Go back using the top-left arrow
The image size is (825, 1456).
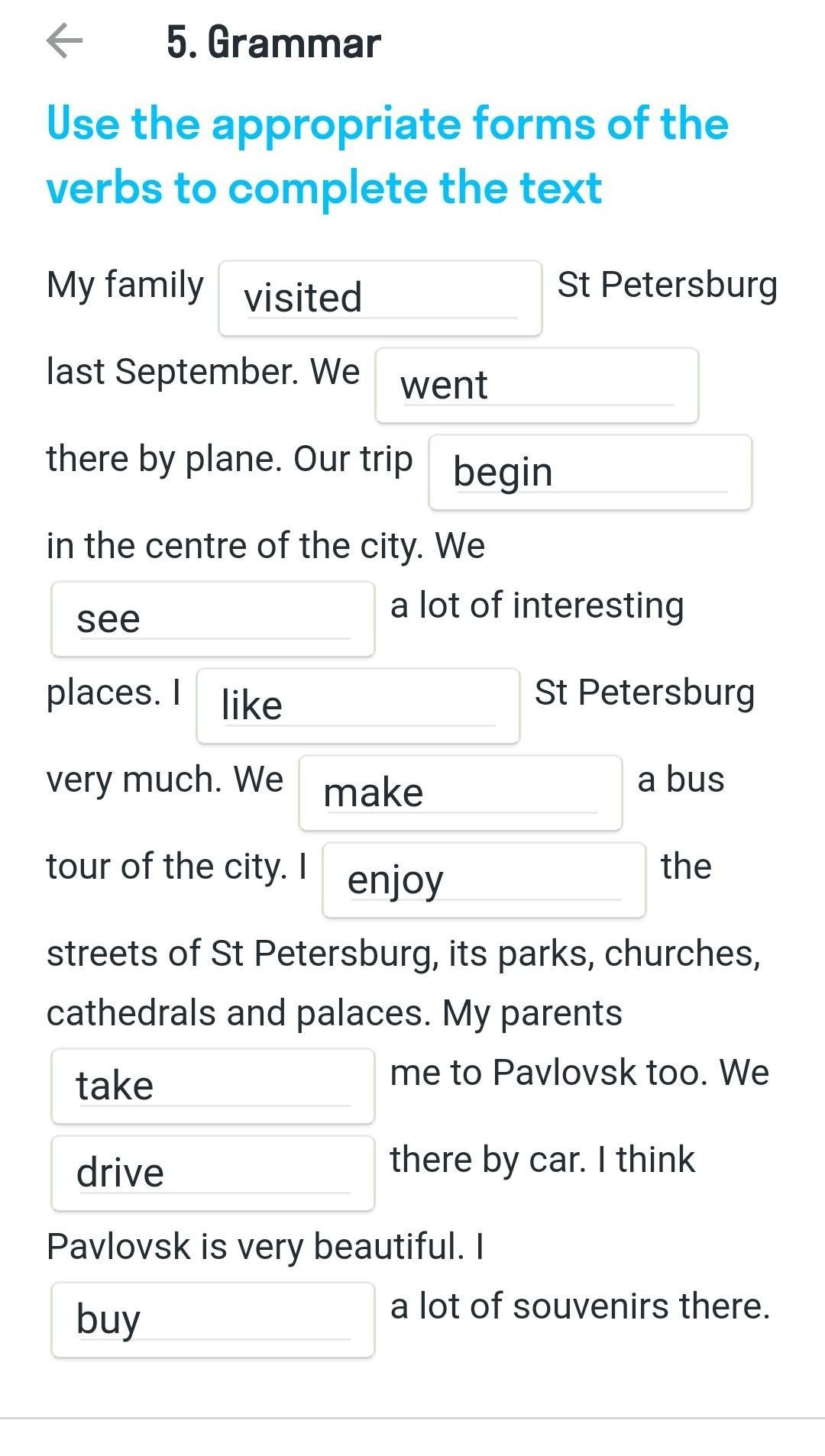pos(64,40)
